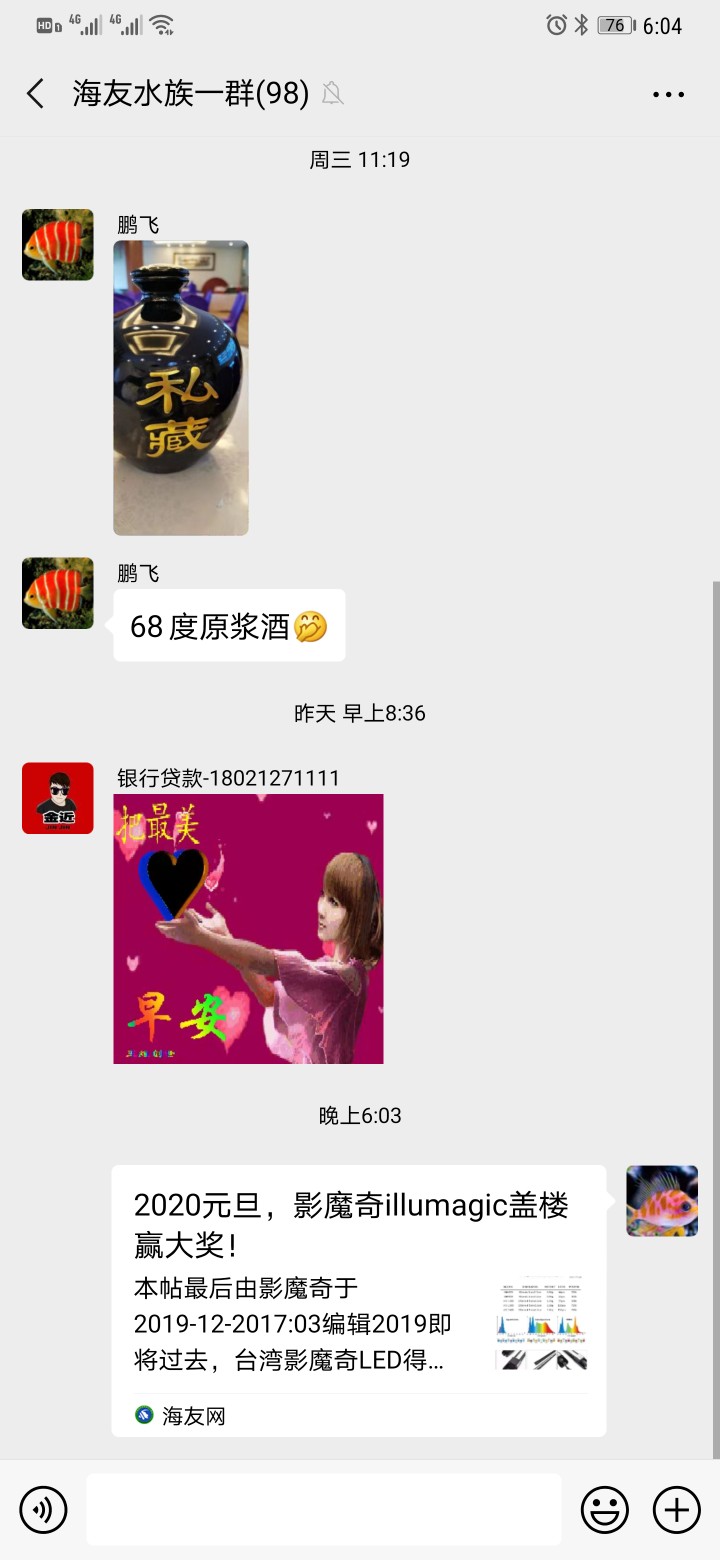This screenshot has height=1560, width=720.
Task: Focus the message text field
Action: [x=323, y=1509]
